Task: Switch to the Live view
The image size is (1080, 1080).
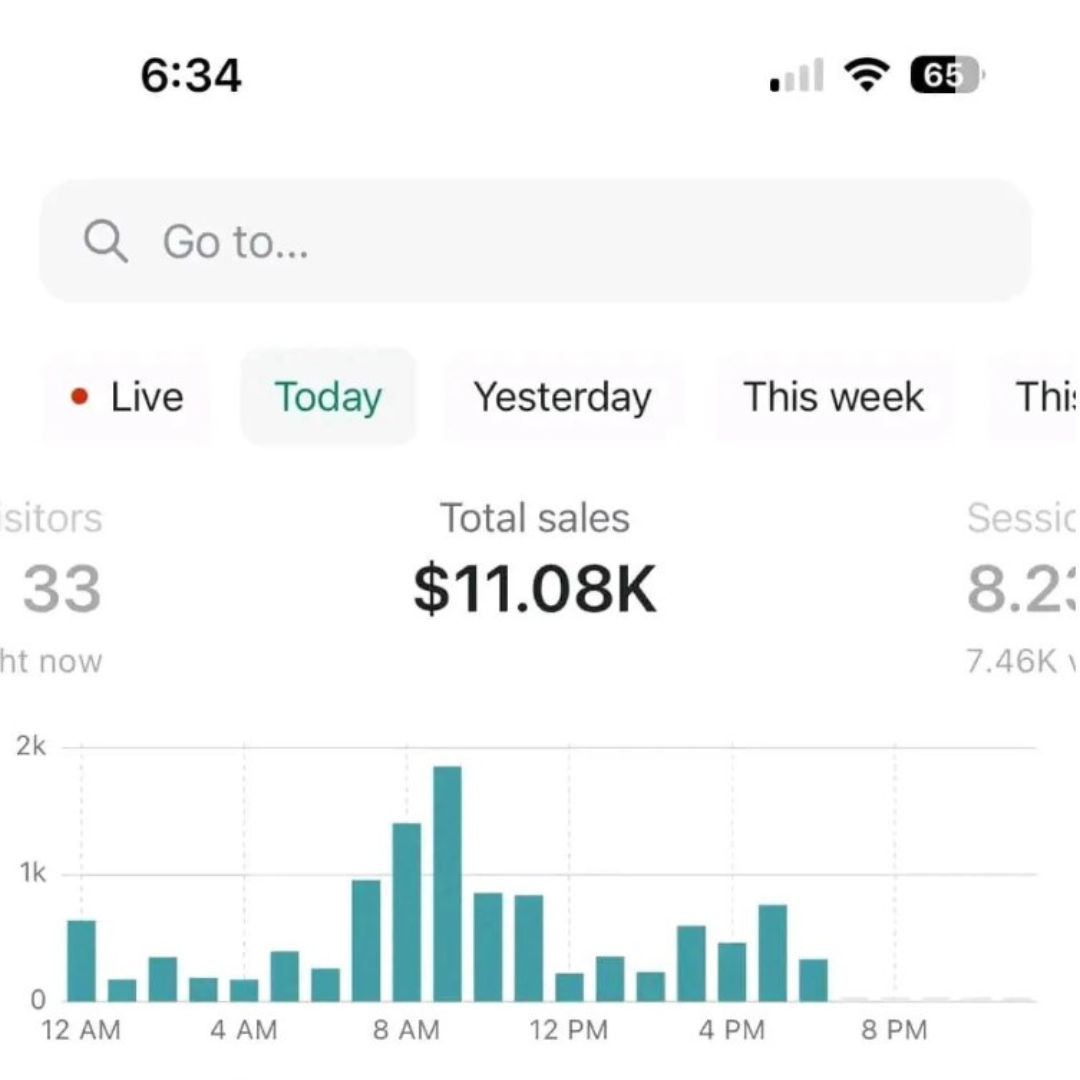Action: click(127, 397)
